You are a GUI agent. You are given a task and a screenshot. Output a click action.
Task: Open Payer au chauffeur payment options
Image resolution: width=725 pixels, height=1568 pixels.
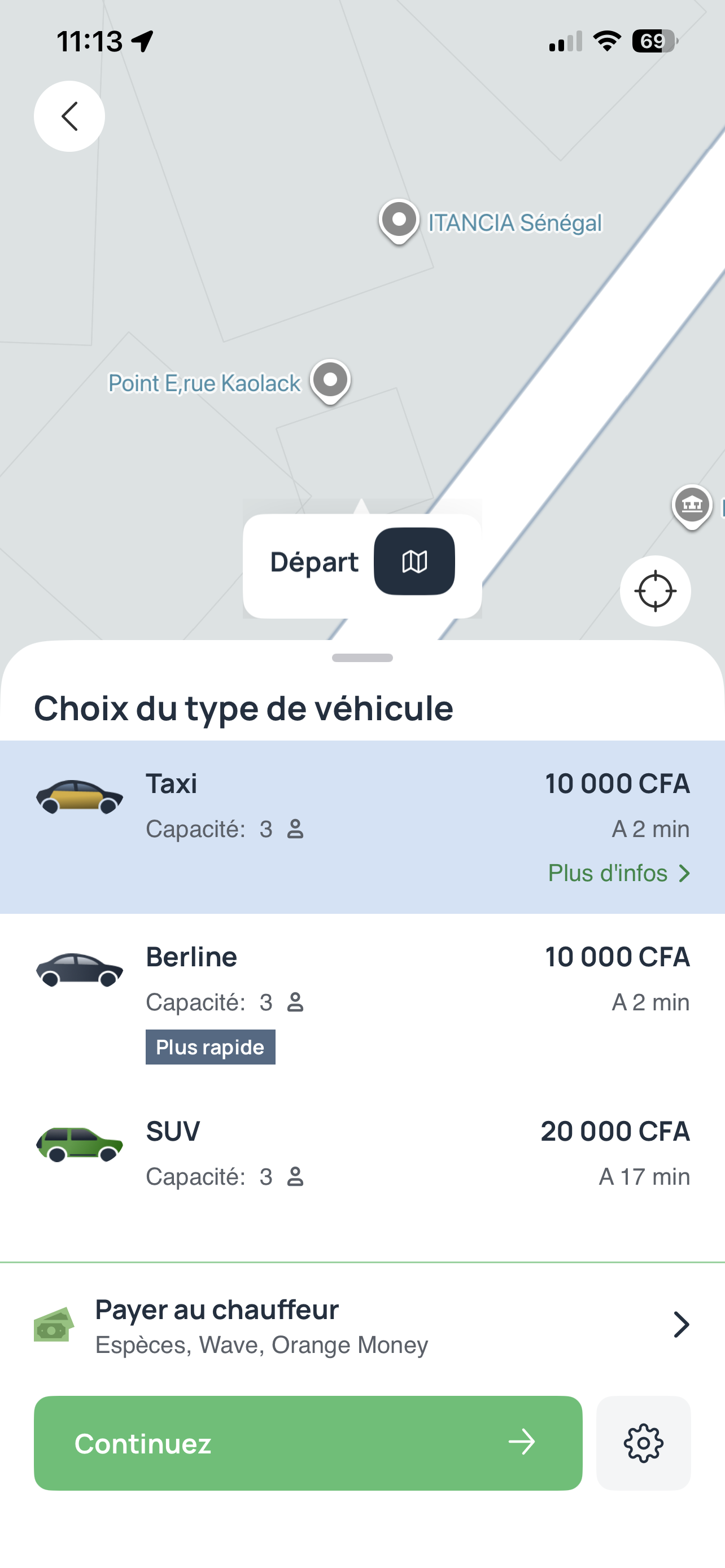tap(362, 1326)
